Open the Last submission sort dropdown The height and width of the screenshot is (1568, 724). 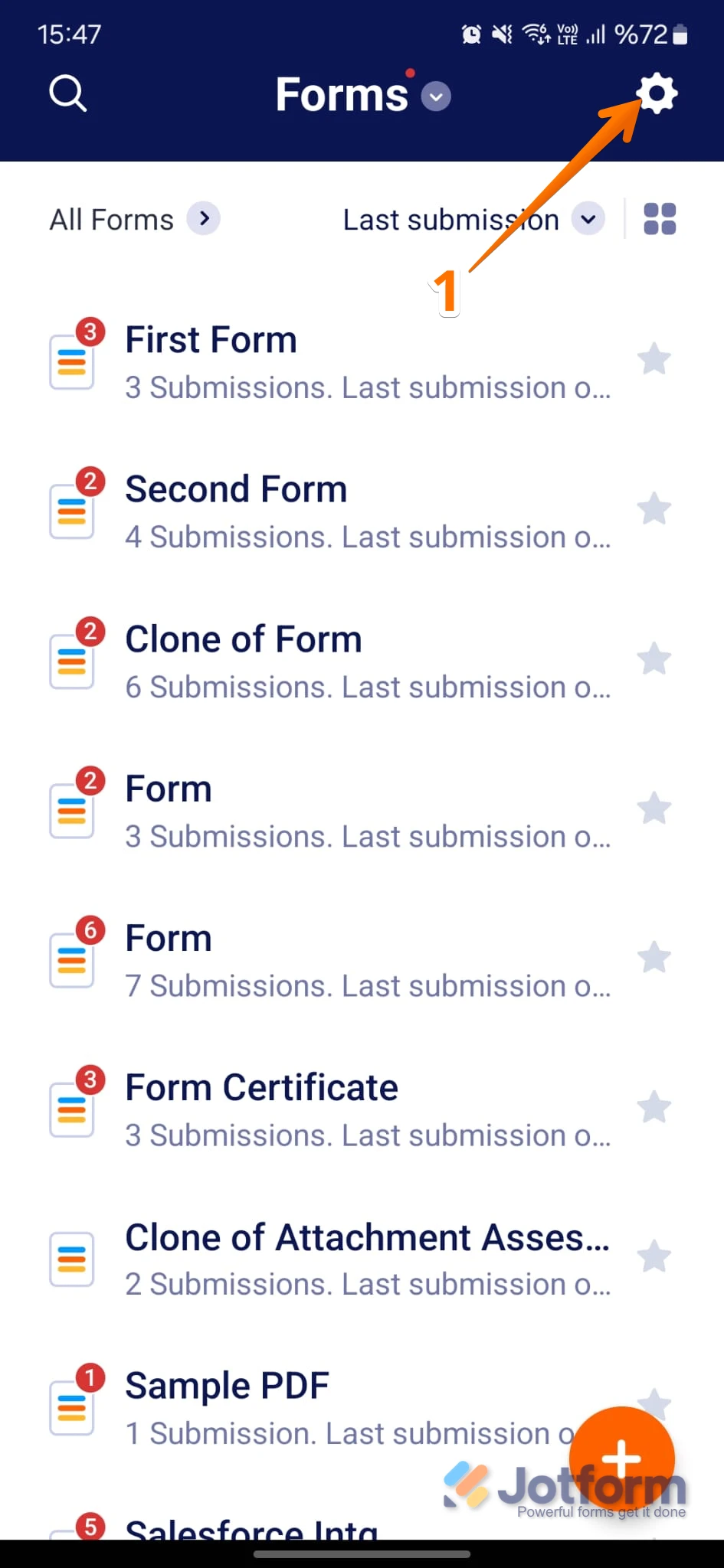pyautogui.click(x=588, y=220)
